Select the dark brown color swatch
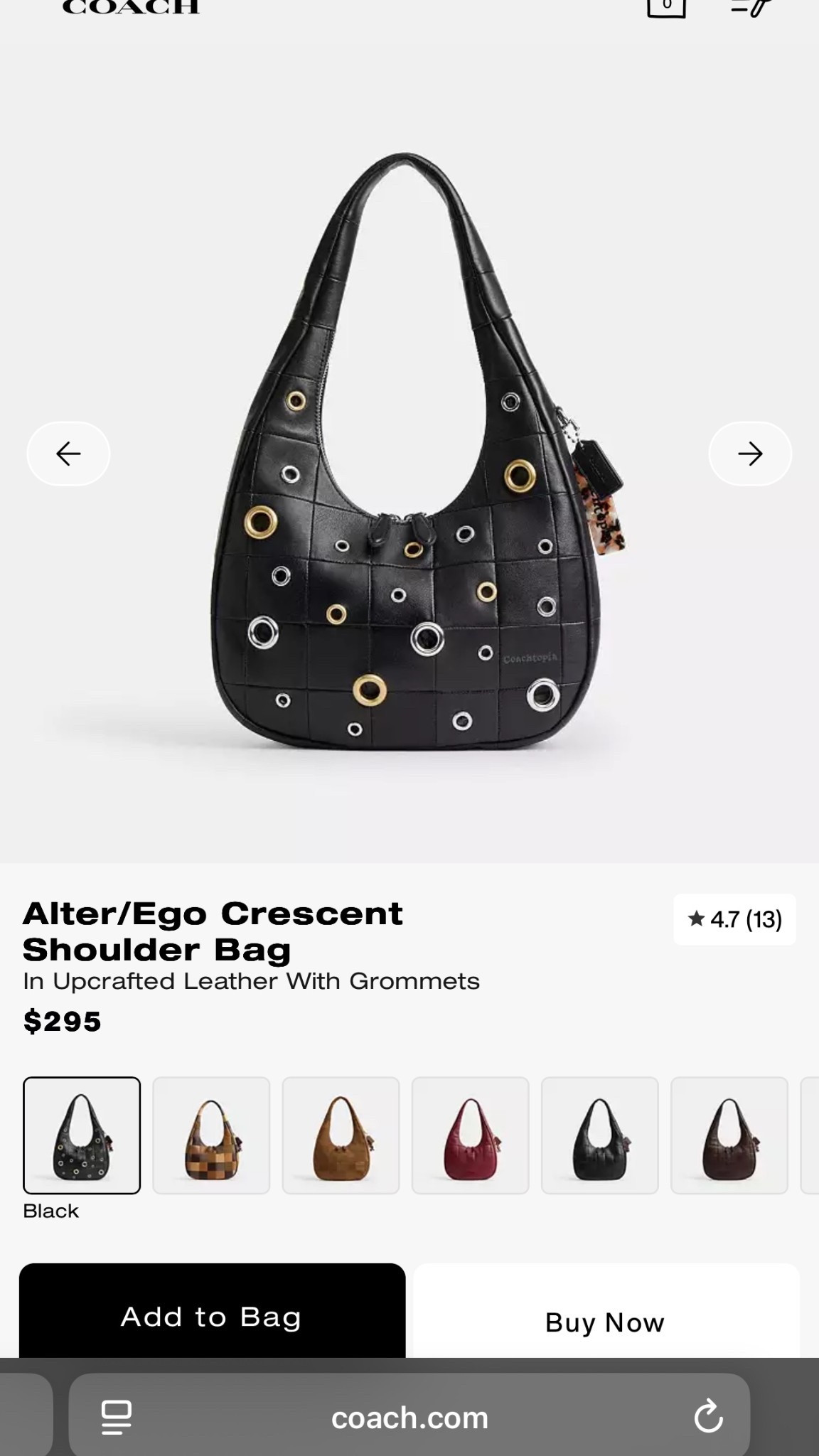This screenshot has height=1456, width=819. tap(729, 1135)
